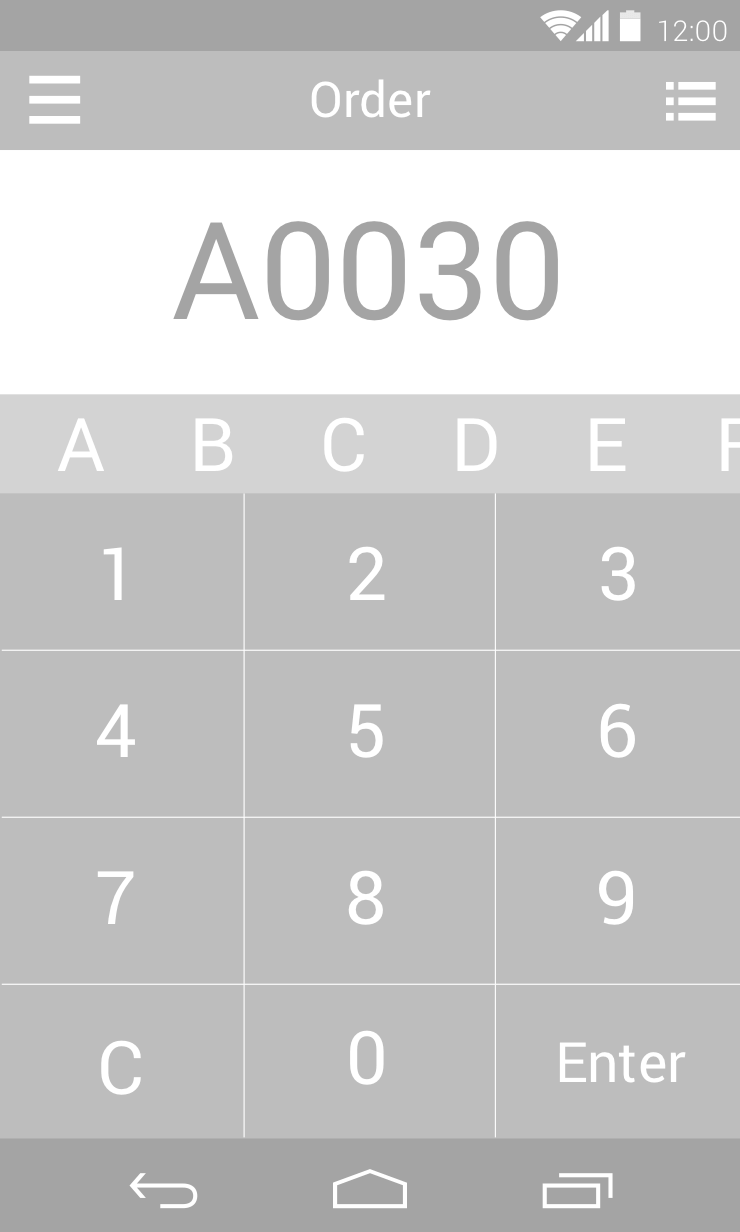Go back with the system back button

coord(163,1190)
